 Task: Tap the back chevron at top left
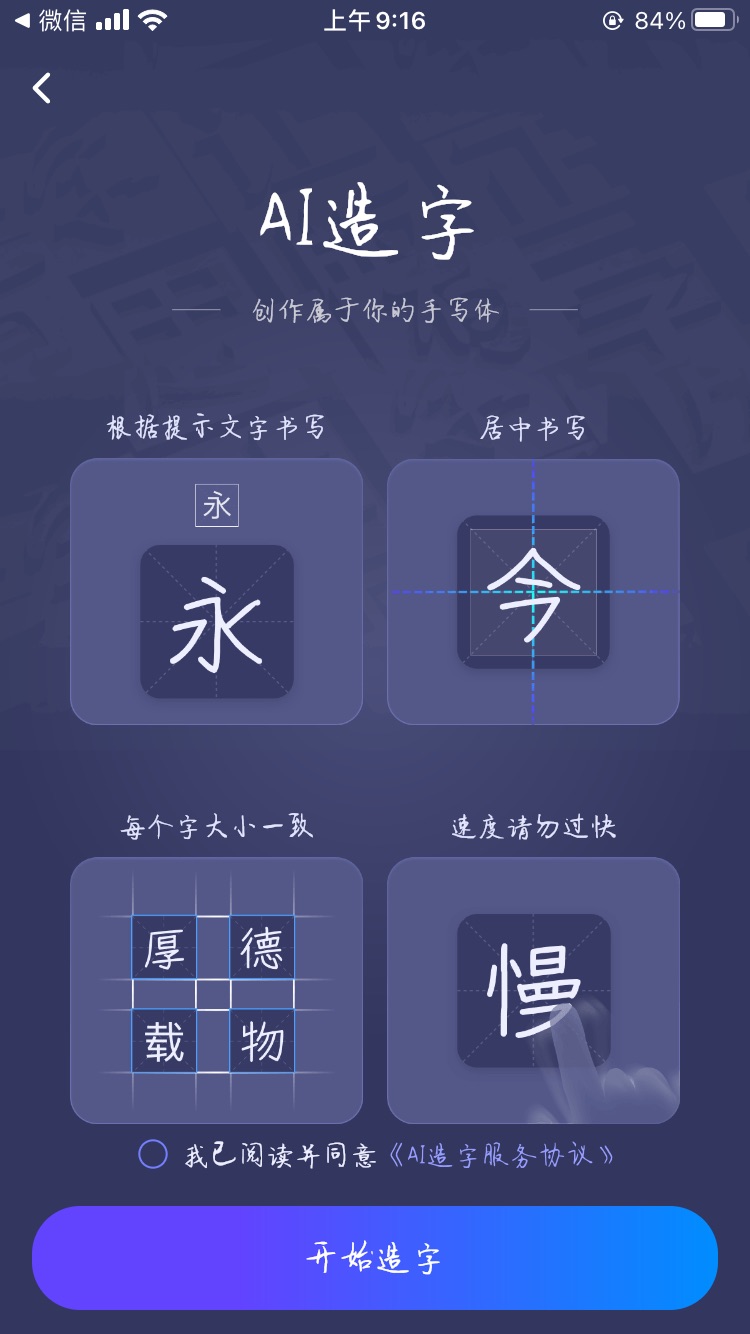coord(42,88)
